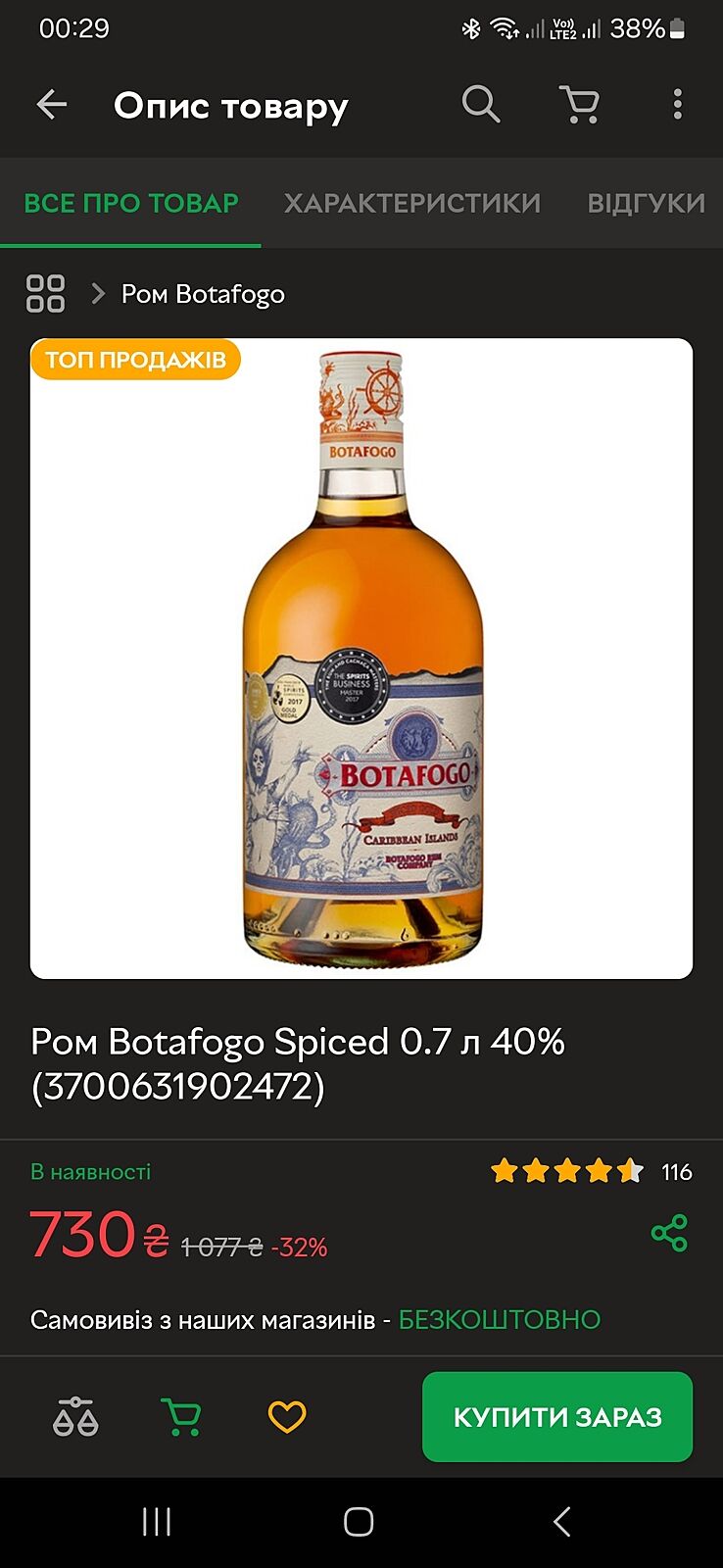Open the shopping cart in the app bar
Viewport: 723px width, 1568px height.
click(x=579, y=105)
